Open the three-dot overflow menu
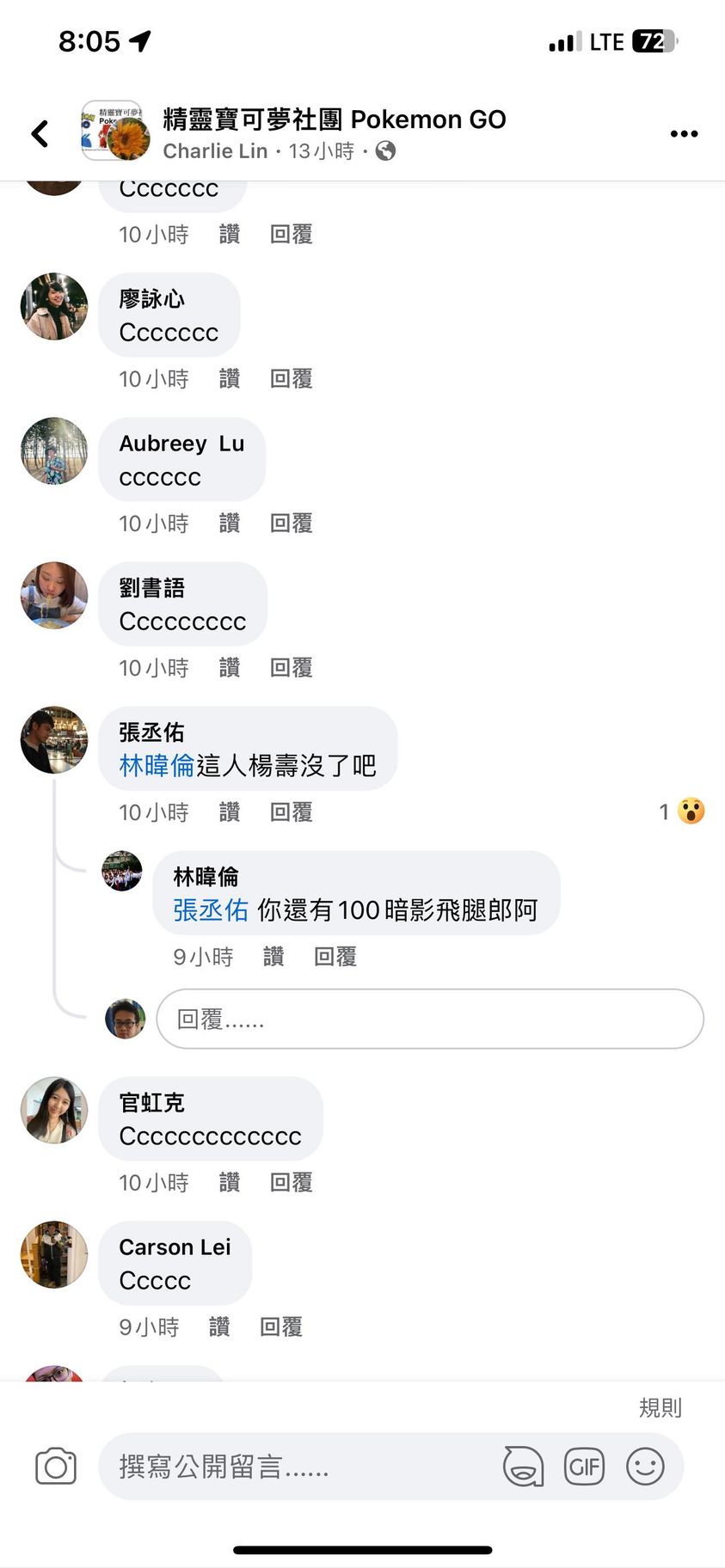 pyautogui.click(x=684, y=133)
